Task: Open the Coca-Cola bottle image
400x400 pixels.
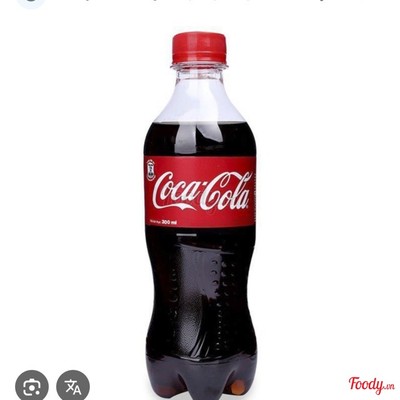Action: tap(200, 215)
